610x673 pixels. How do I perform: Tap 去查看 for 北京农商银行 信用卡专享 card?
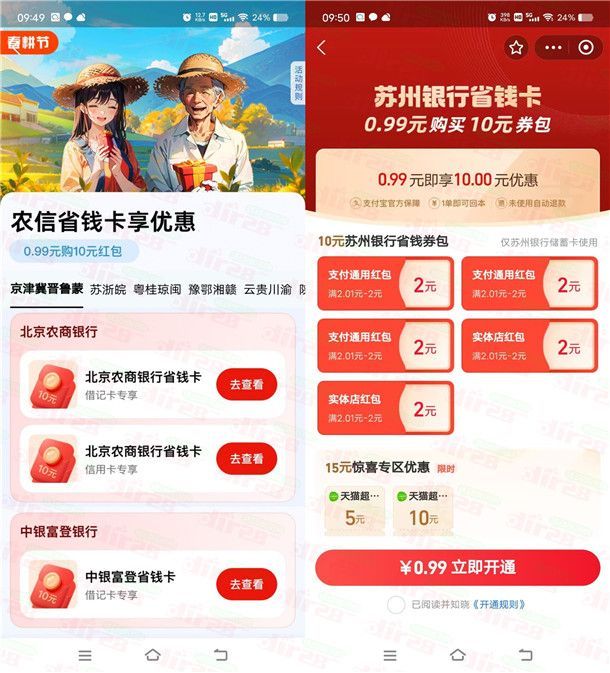click(246, 458)
